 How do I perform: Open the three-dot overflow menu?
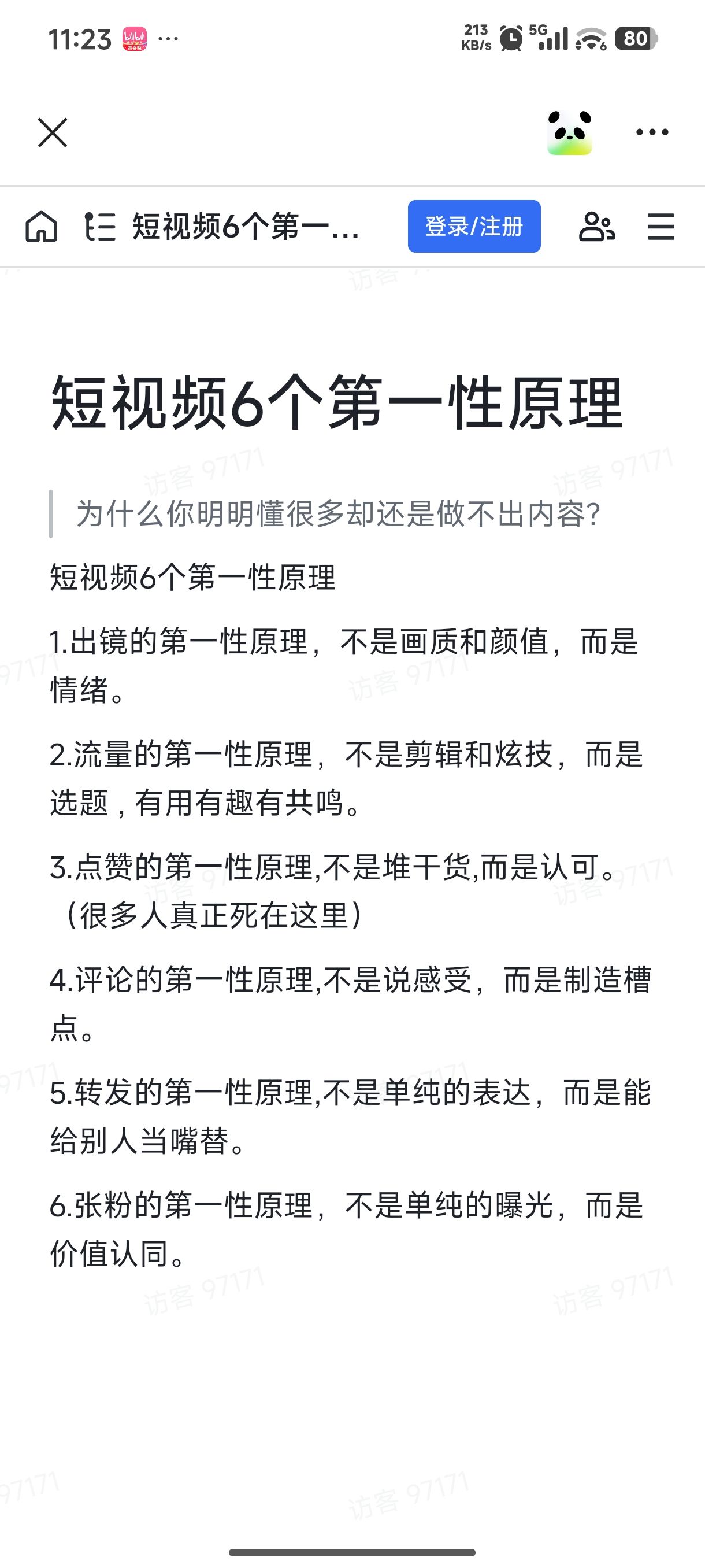tap(652, 132)
